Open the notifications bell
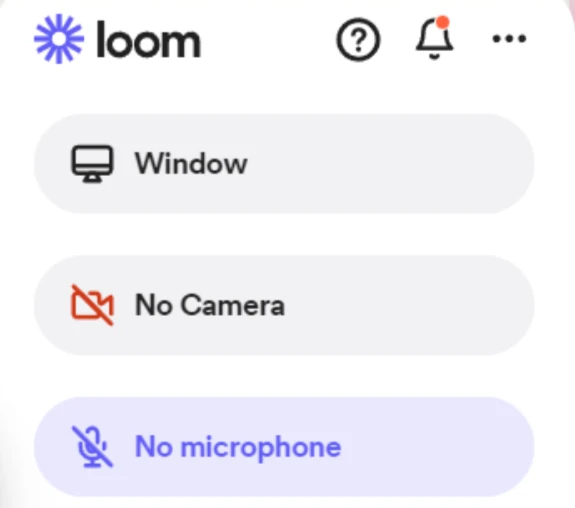The height and width of the screenshot is (508, 575). click(435, 38)
